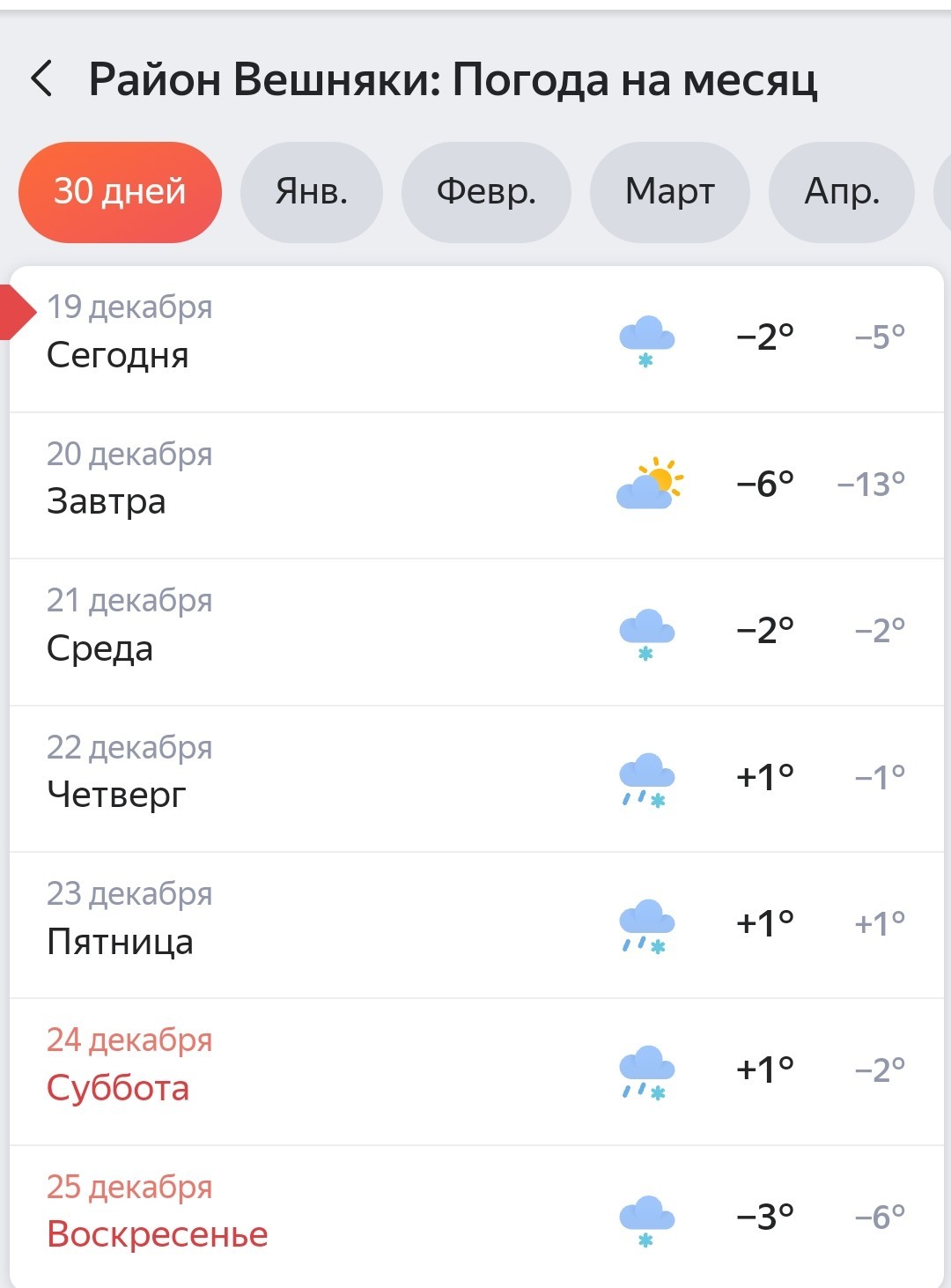View tomorrow's forecast for 20 декабря
Viewport: 951px width, 1288px height.
(475, 485)
